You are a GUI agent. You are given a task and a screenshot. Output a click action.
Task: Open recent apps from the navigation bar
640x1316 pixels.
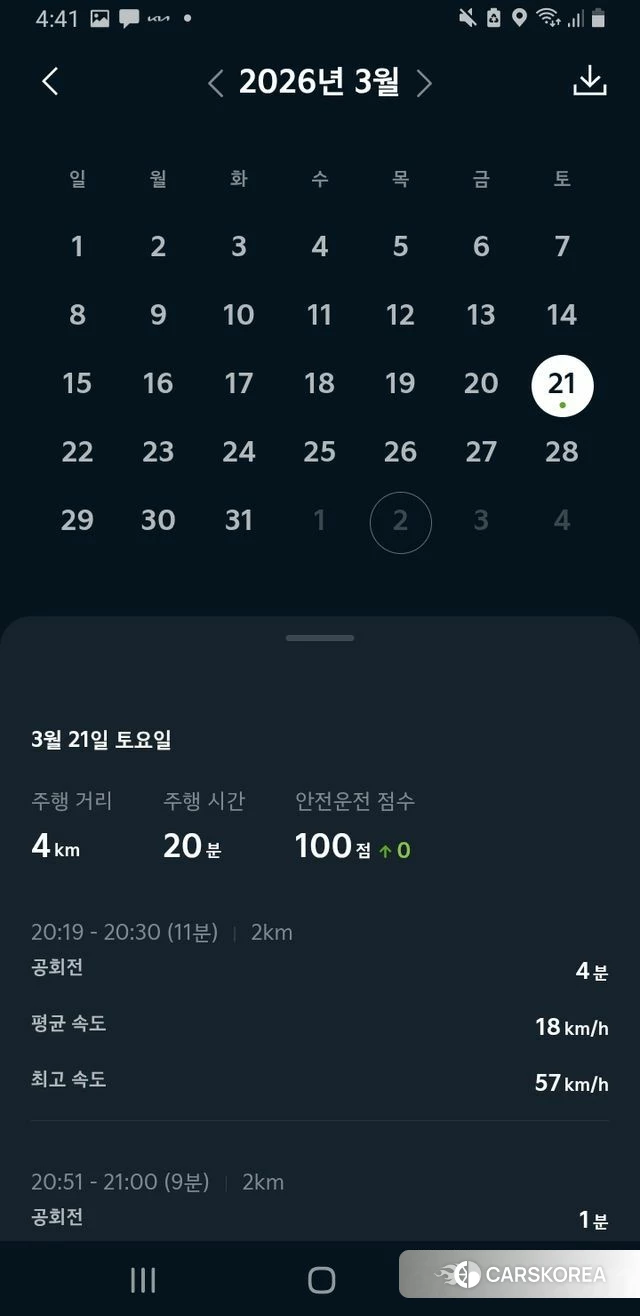point(143,1279)
